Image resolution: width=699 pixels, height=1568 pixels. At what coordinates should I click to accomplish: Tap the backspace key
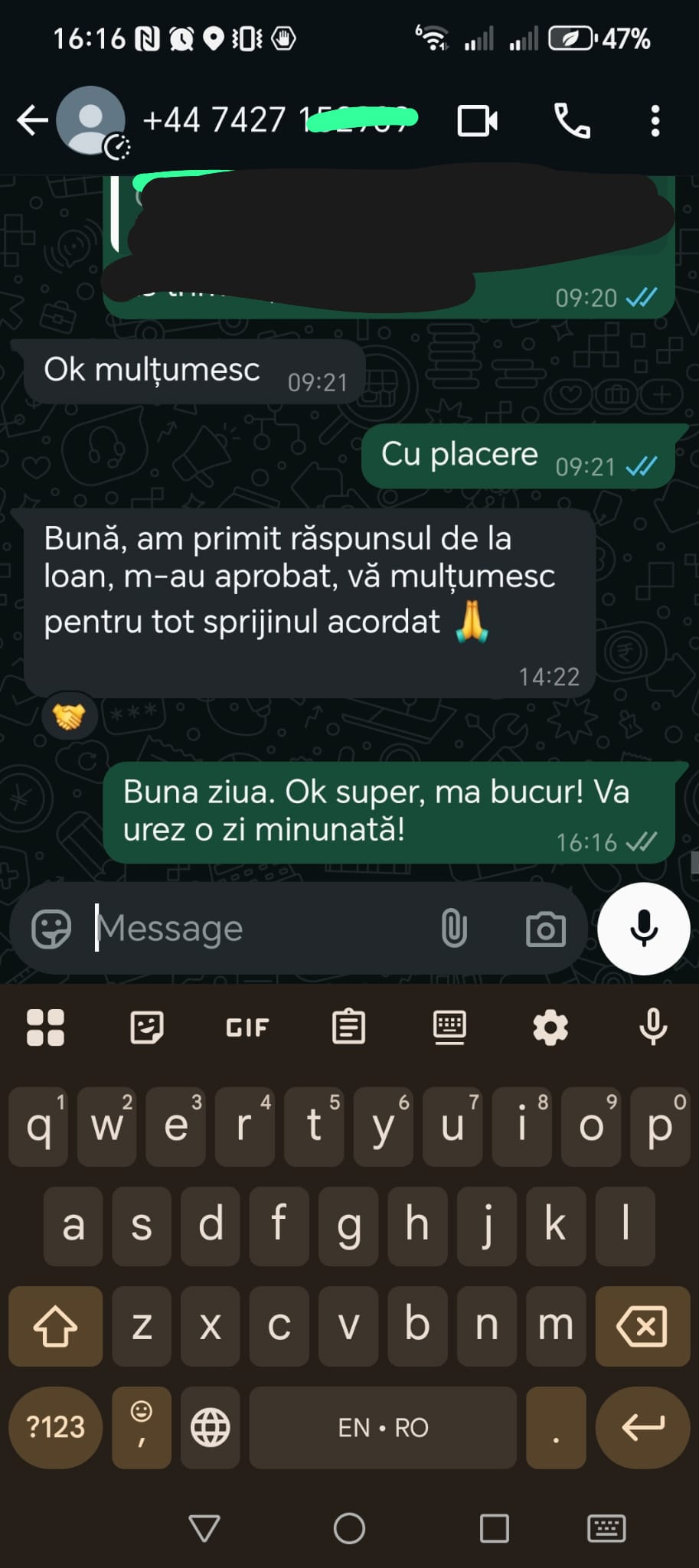[642, 1326]
